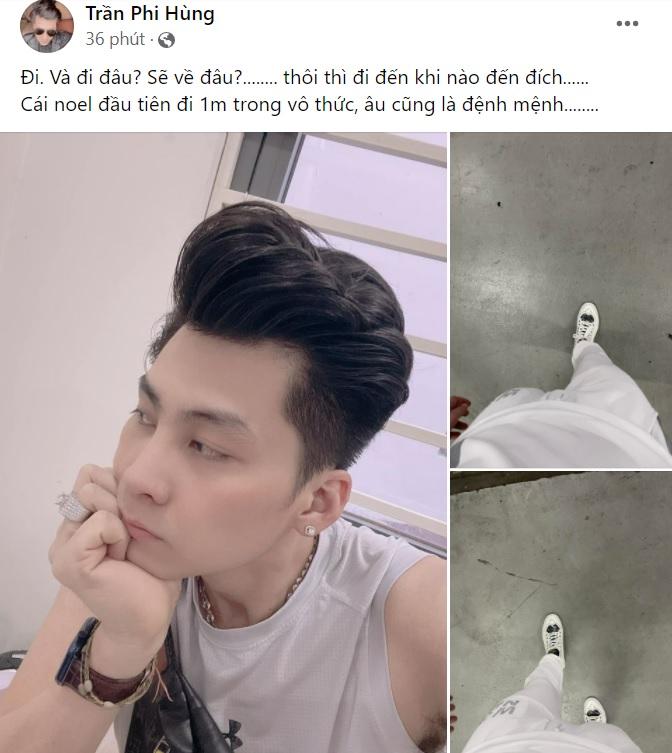Open the Trần Phi Hùng profile name link
672x753 pixels.
pyautogui.click(x=149, y=14)
